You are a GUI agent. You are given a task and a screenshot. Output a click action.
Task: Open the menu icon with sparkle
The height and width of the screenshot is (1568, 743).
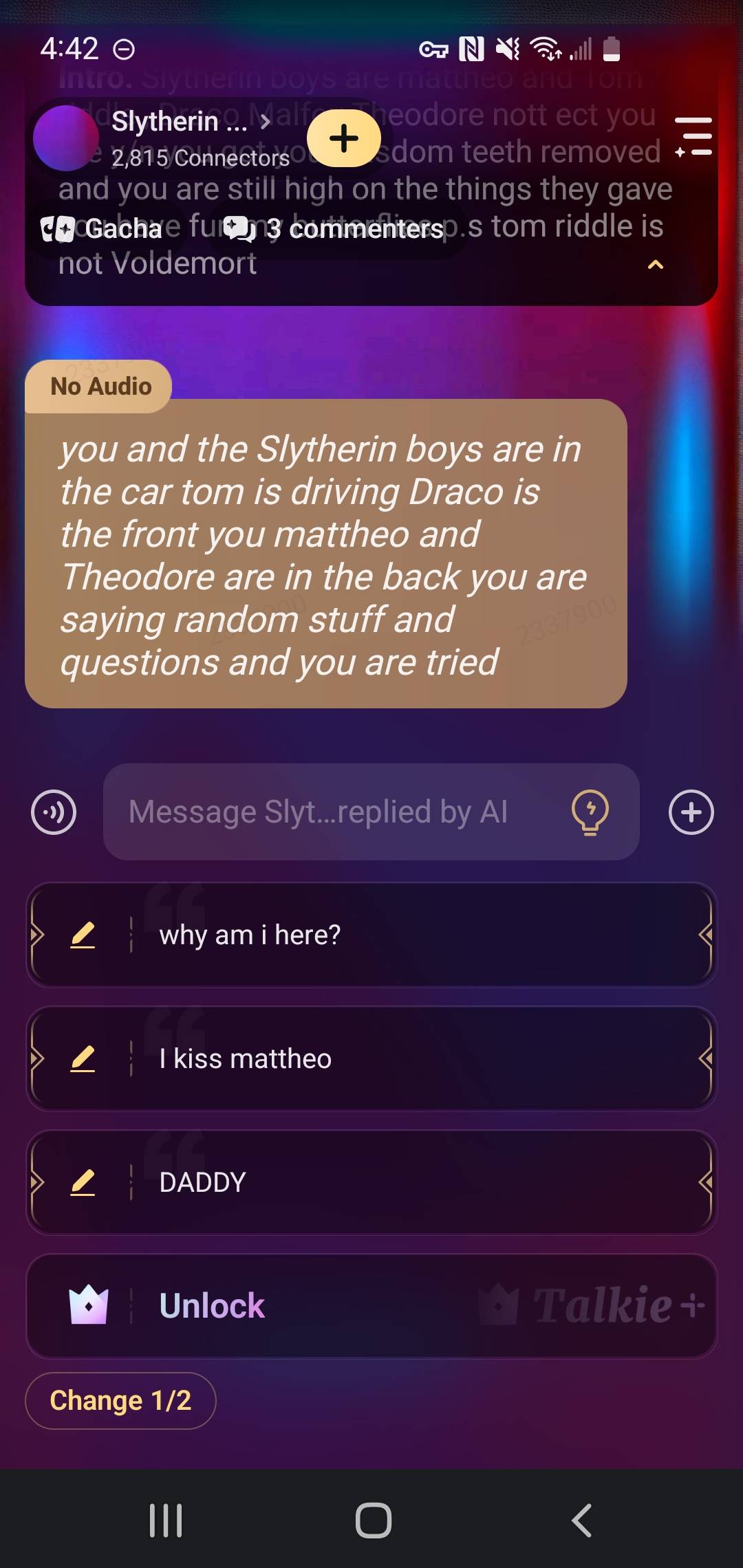pyautogui.click(x=693, y=136)
